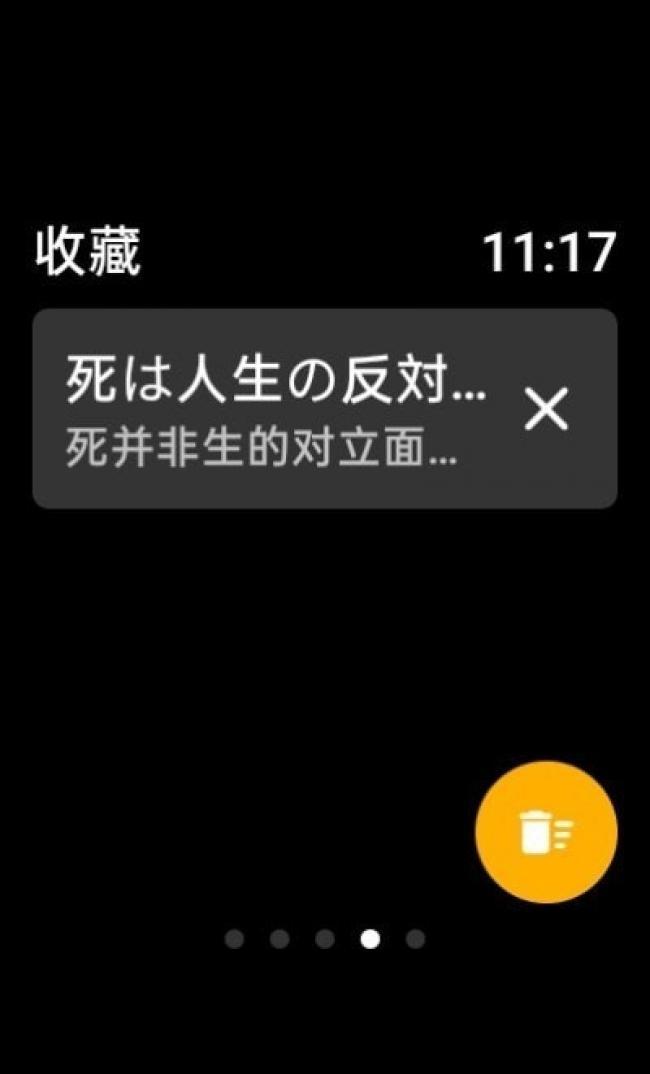Tap the orange clear-all trash button

(x=546, y=832)
